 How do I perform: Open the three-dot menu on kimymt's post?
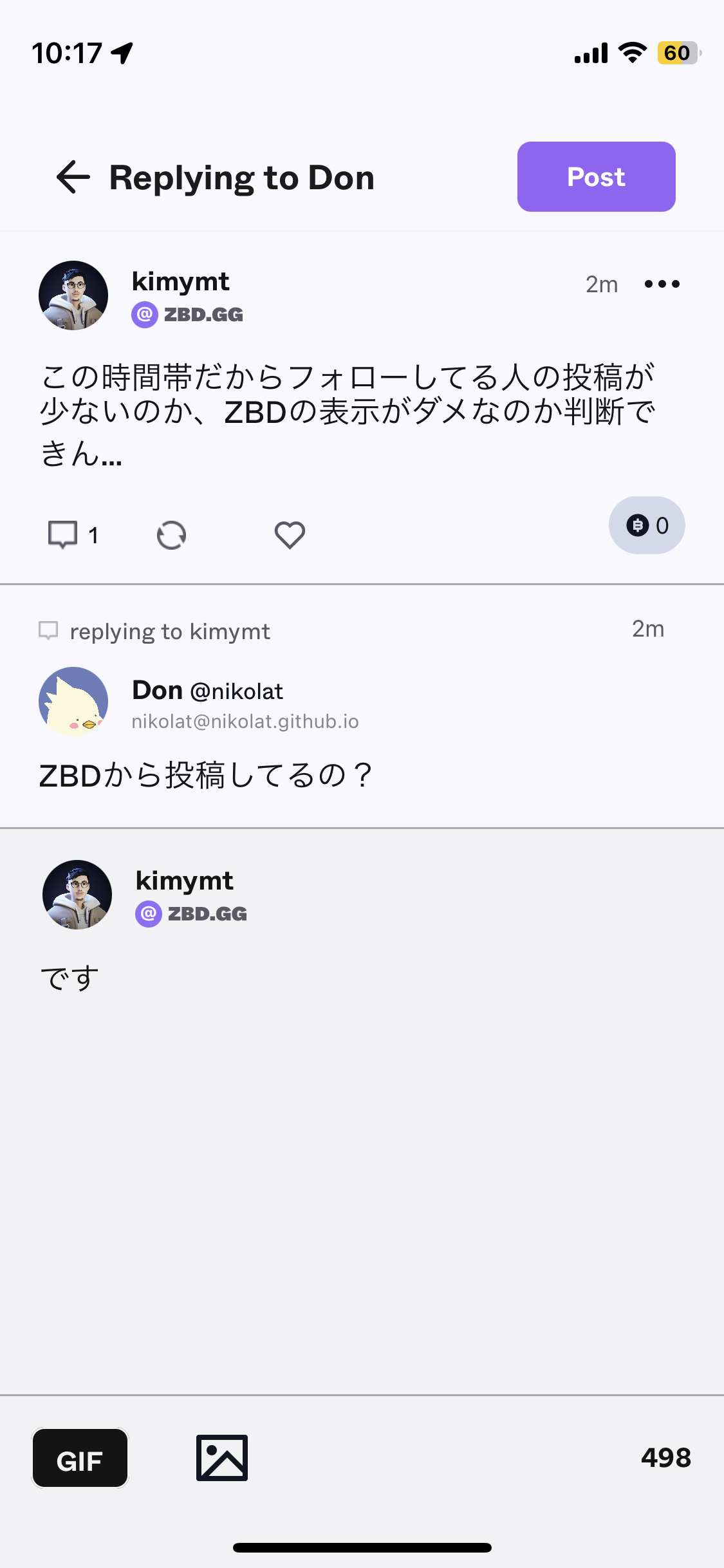pyautogui.click(x=662, y=284)
